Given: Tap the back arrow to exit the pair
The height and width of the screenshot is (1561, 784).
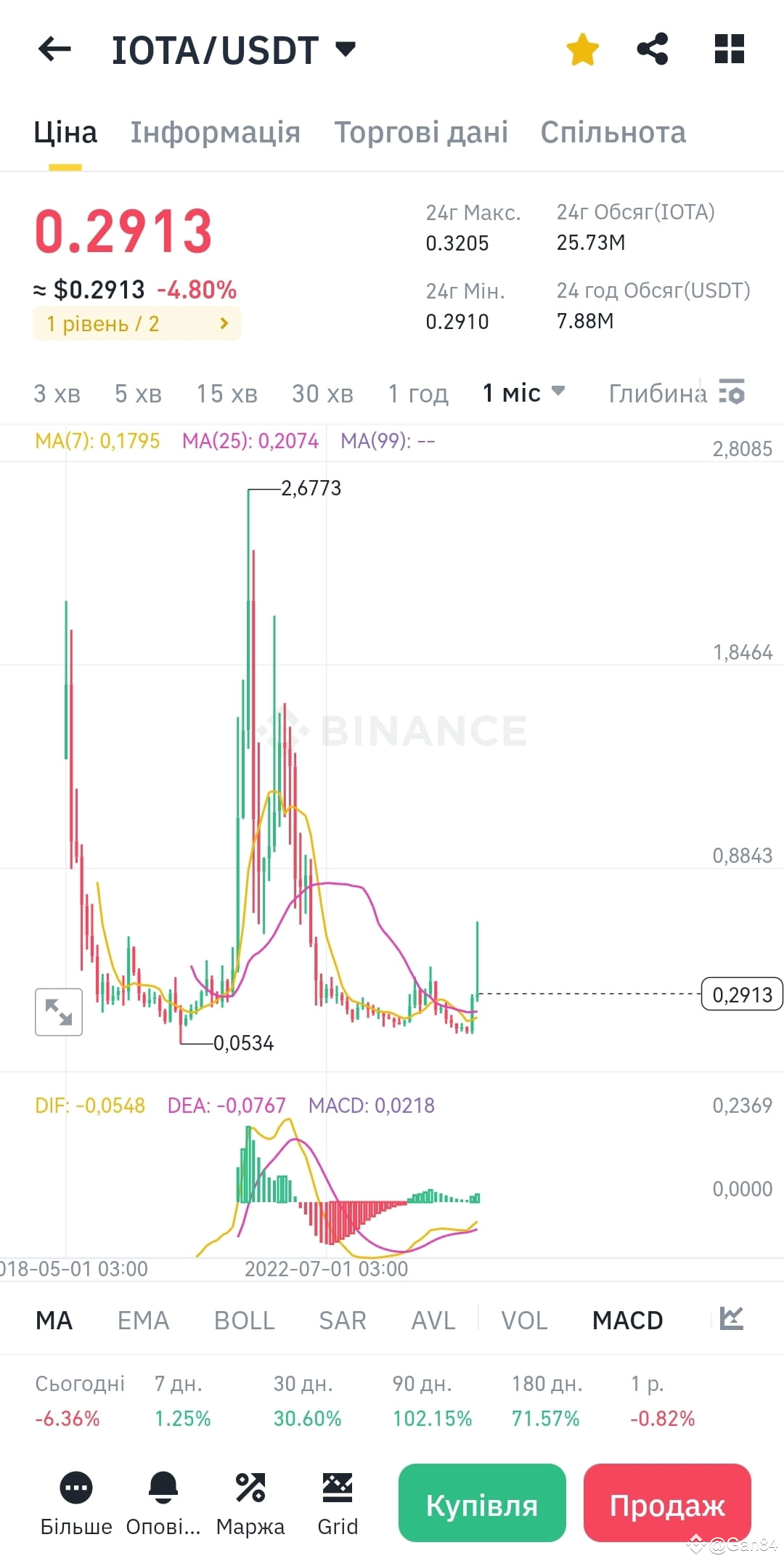Looking at the screenshot, I should click(x=52, y=48).
